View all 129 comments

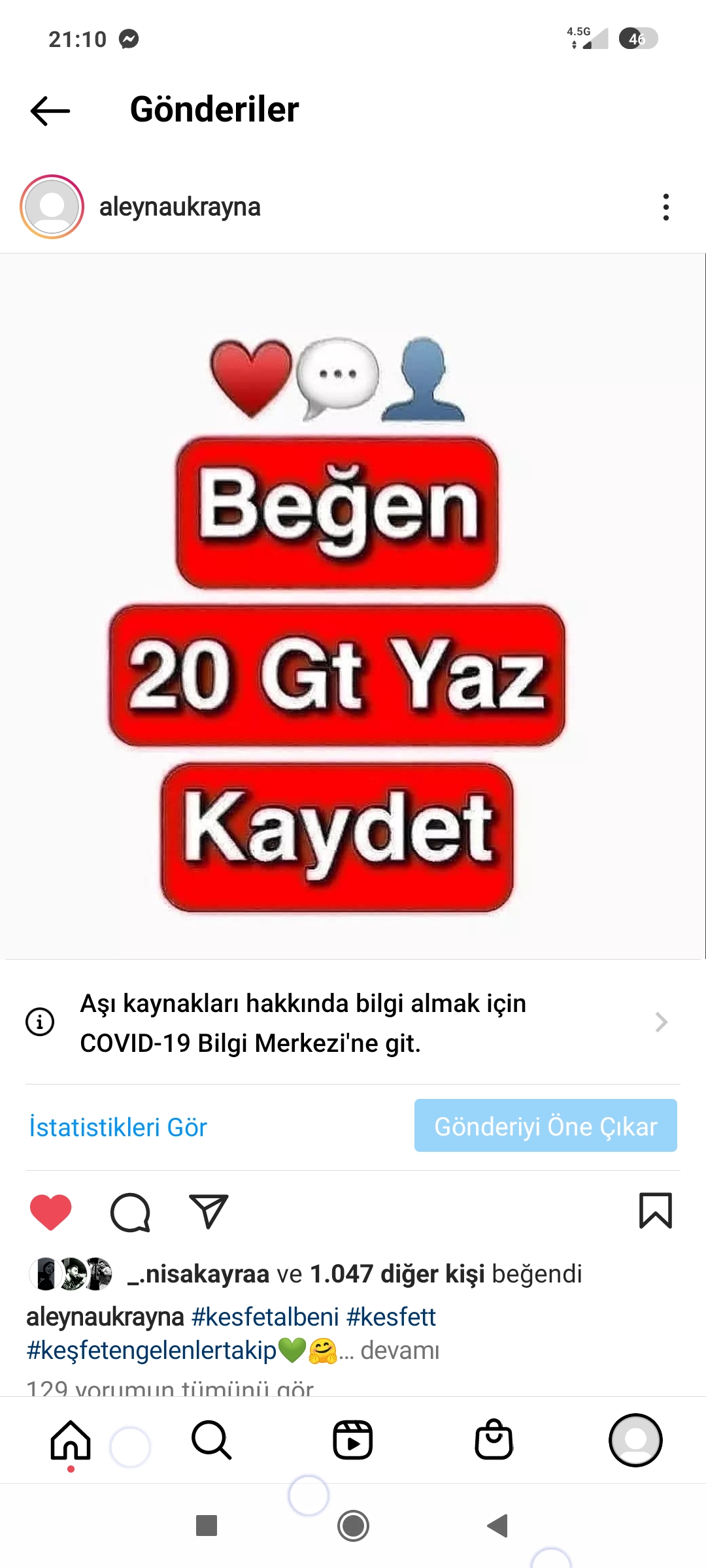(170, 1388)
